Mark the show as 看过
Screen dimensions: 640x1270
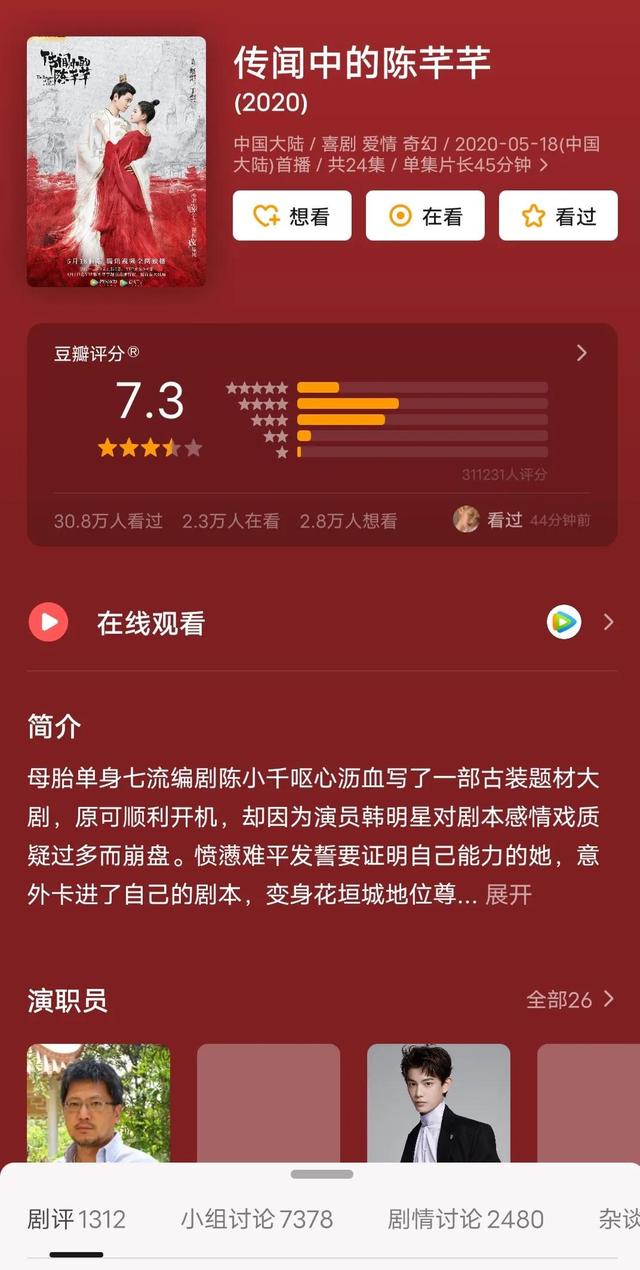pos(558,216)
